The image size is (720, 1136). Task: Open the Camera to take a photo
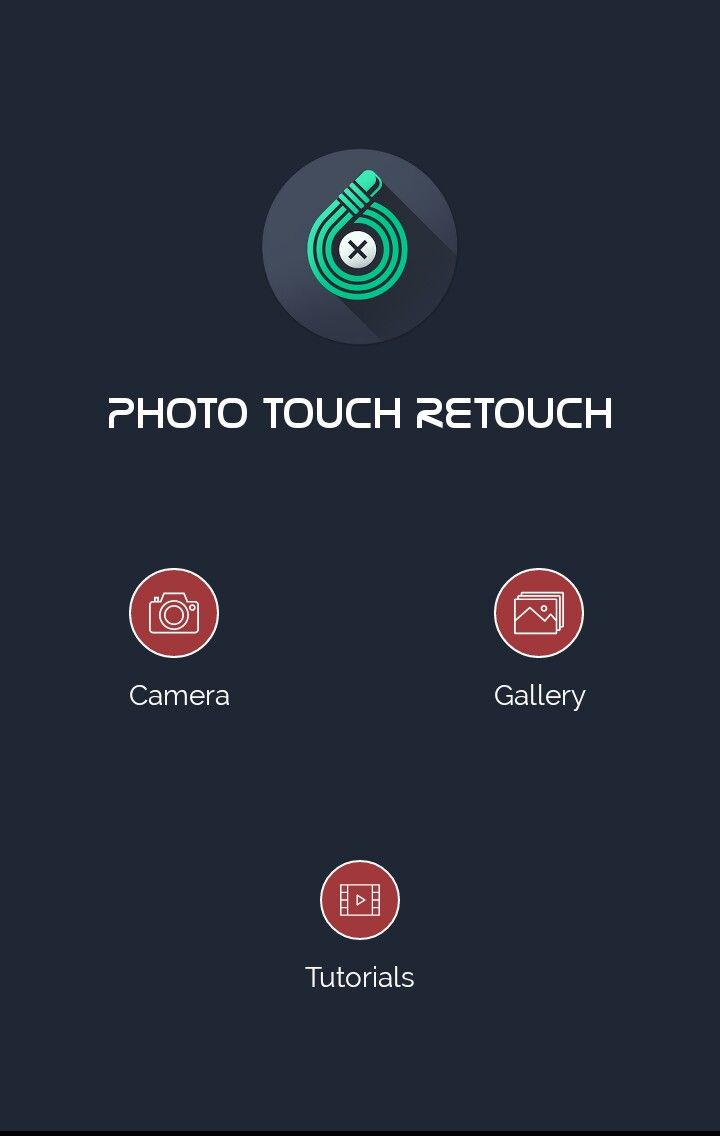coord(174,613)
